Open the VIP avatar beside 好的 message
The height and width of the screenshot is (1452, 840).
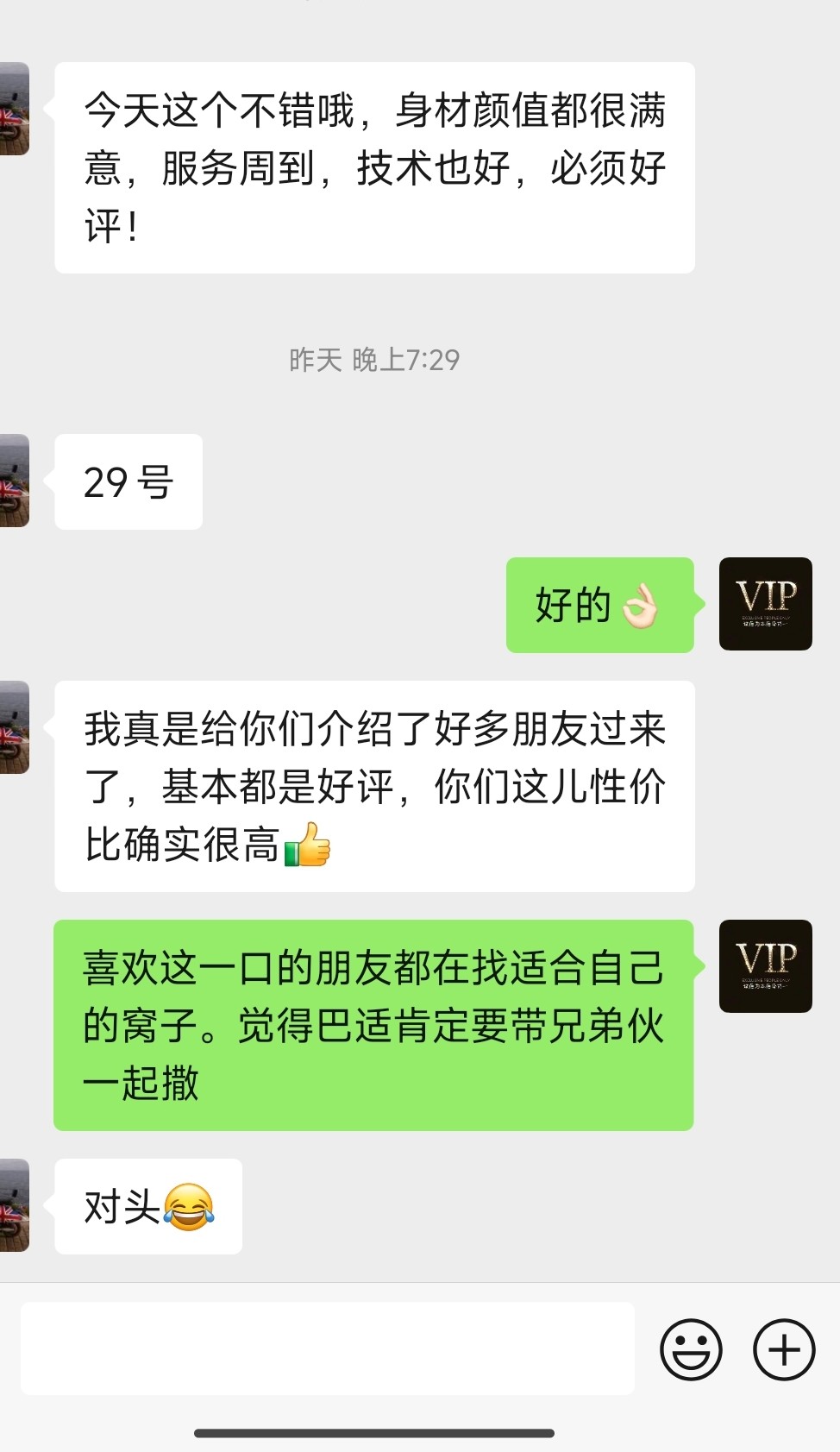point(765,604)
